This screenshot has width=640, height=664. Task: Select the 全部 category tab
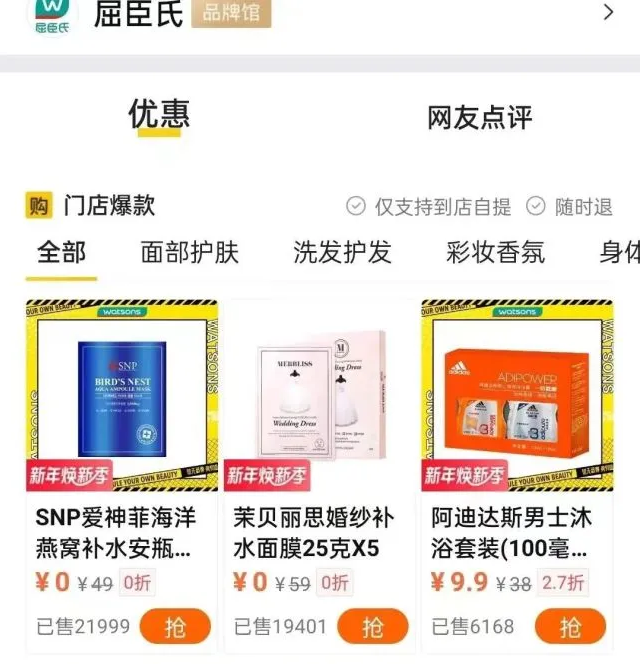pos(62,252)
